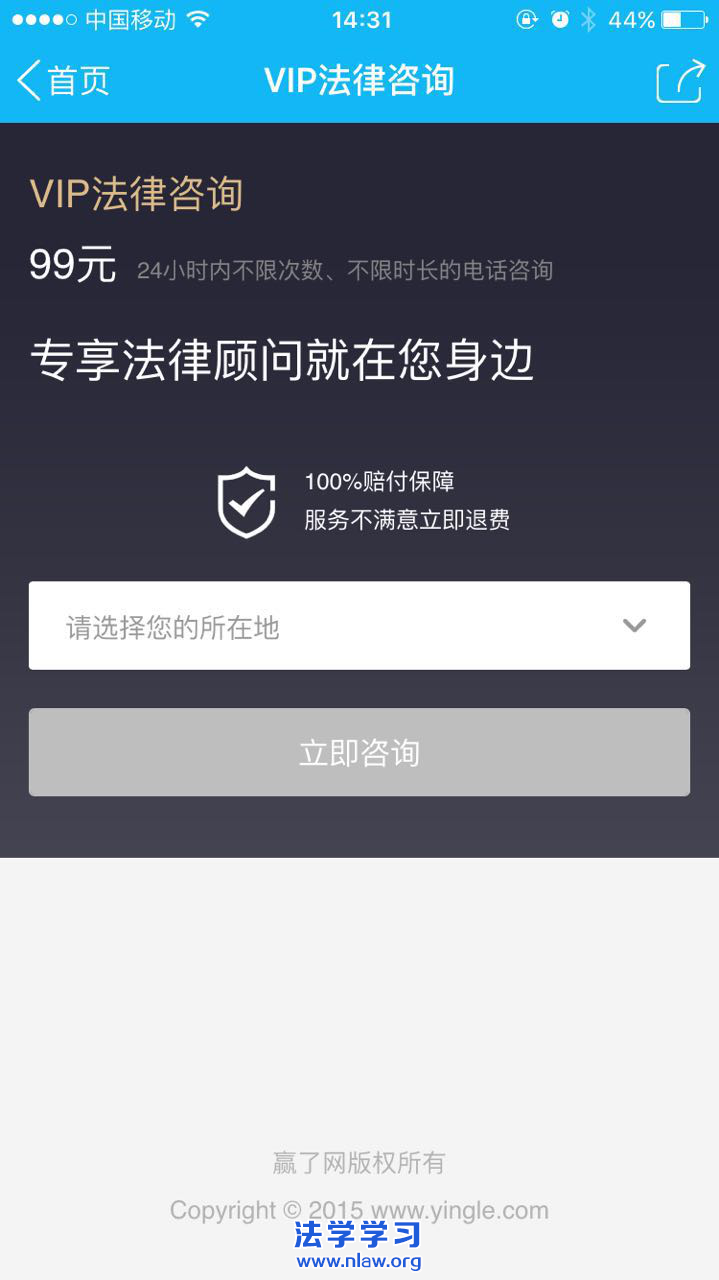Share this VIP法律咨询 page
719x1280 pixels.
coord(680,81)
